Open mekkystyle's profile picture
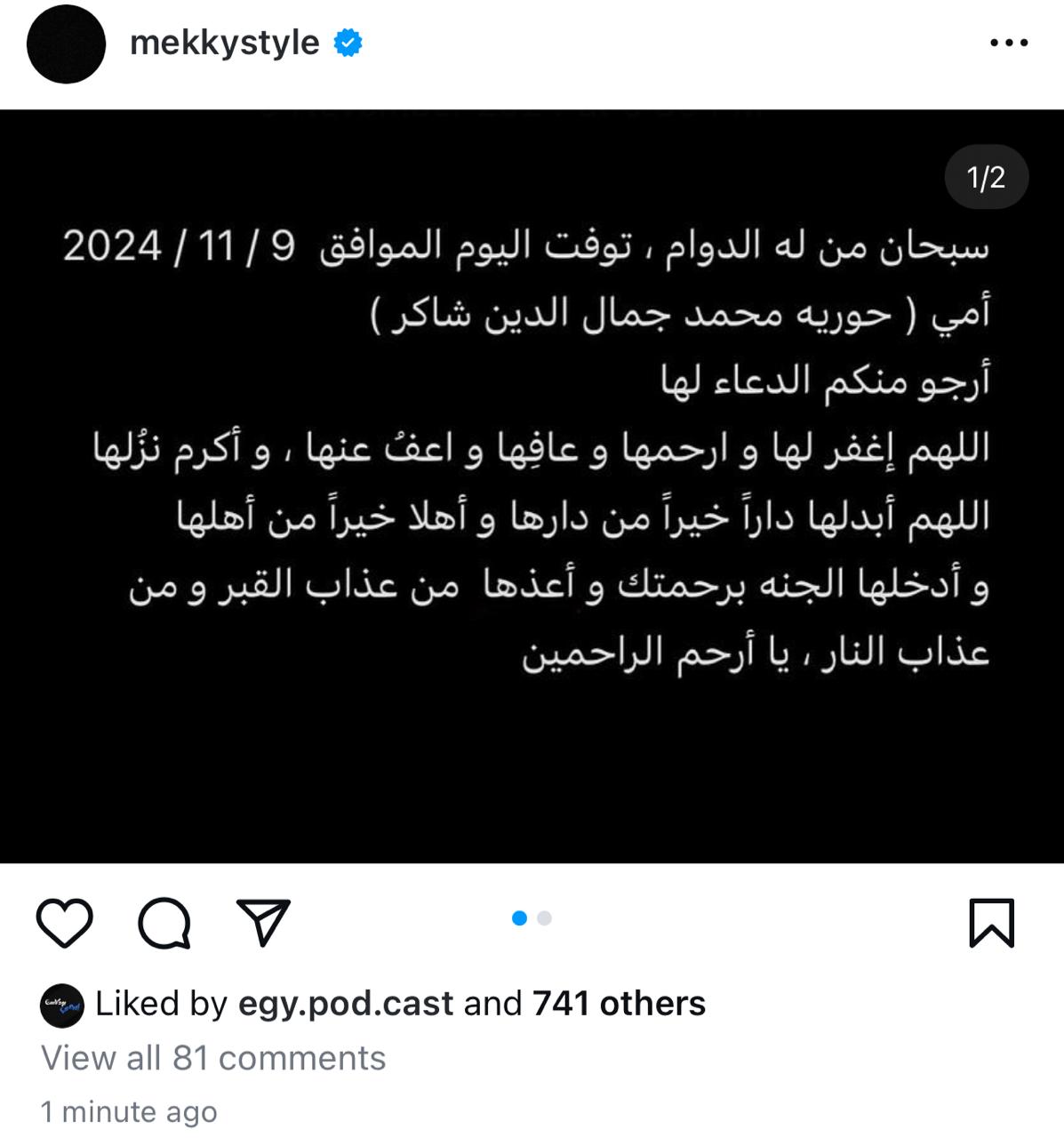1064x1138 pixels. (x=66, y=44)
